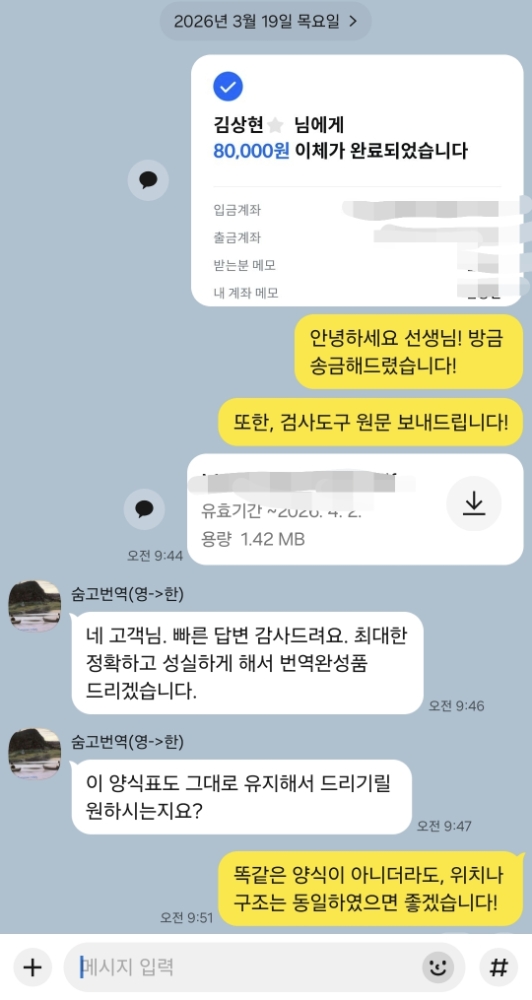Tap the hashtag search button
Screen dimensions: 532x1000
498,967
